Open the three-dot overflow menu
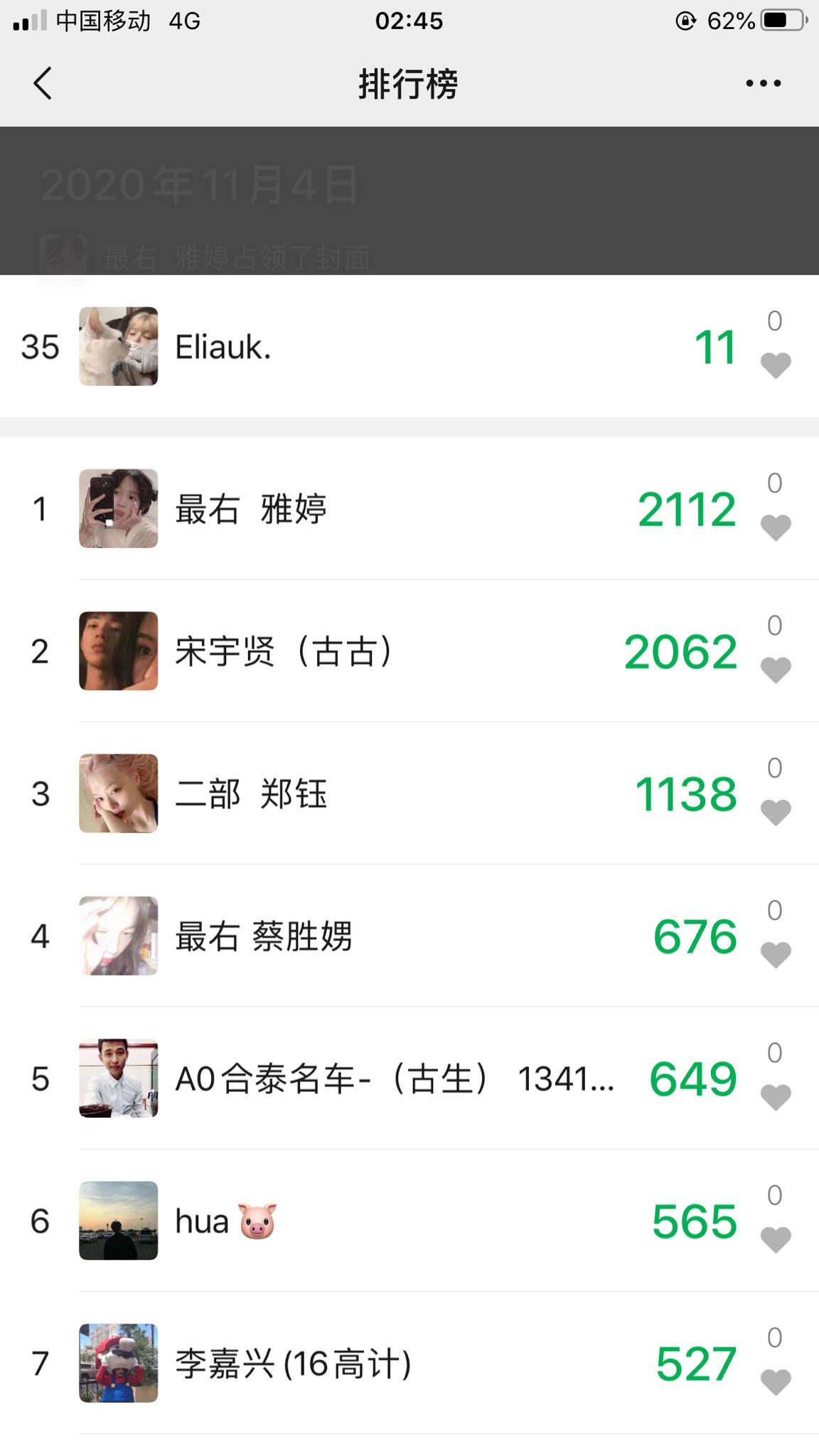819x1456 pixels. point(763,83)
